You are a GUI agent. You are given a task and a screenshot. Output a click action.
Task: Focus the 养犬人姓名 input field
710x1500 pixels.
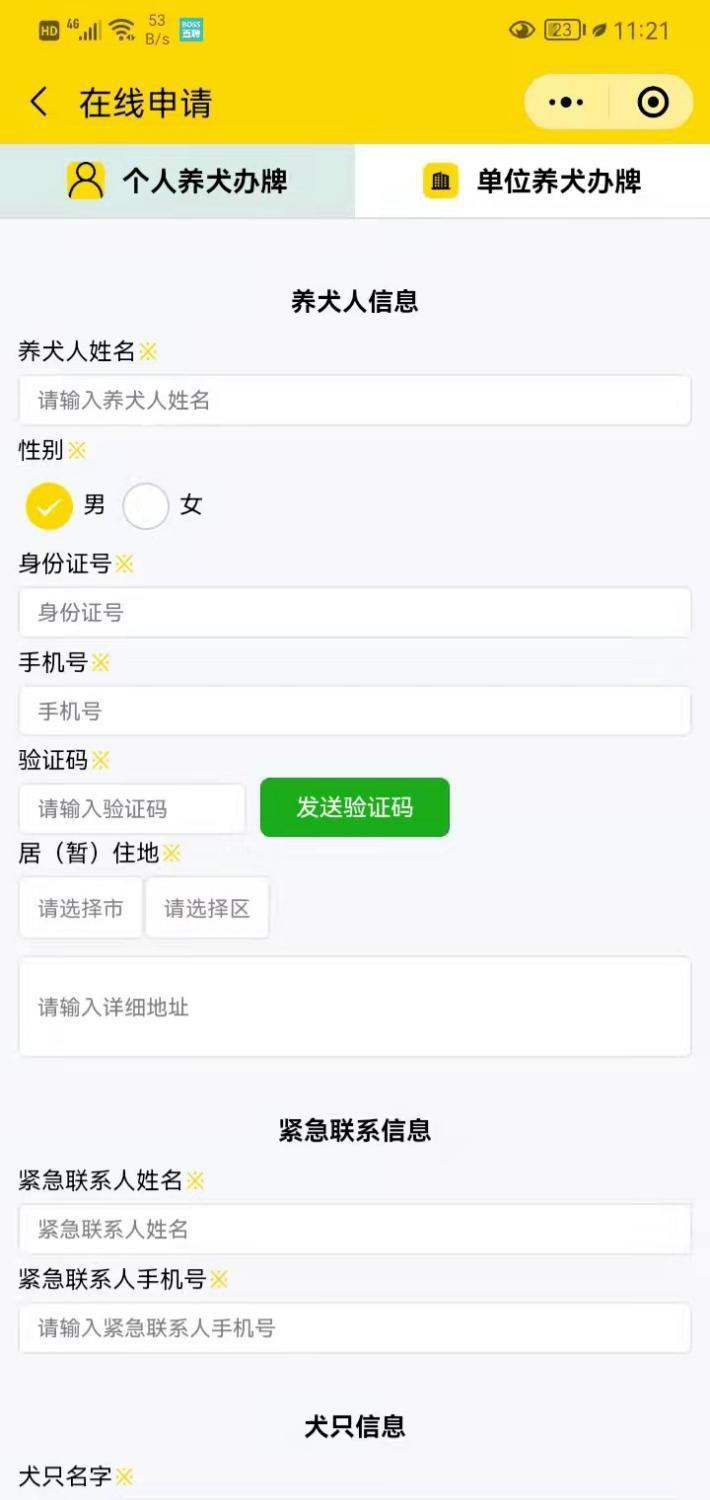tap(355, 400)
